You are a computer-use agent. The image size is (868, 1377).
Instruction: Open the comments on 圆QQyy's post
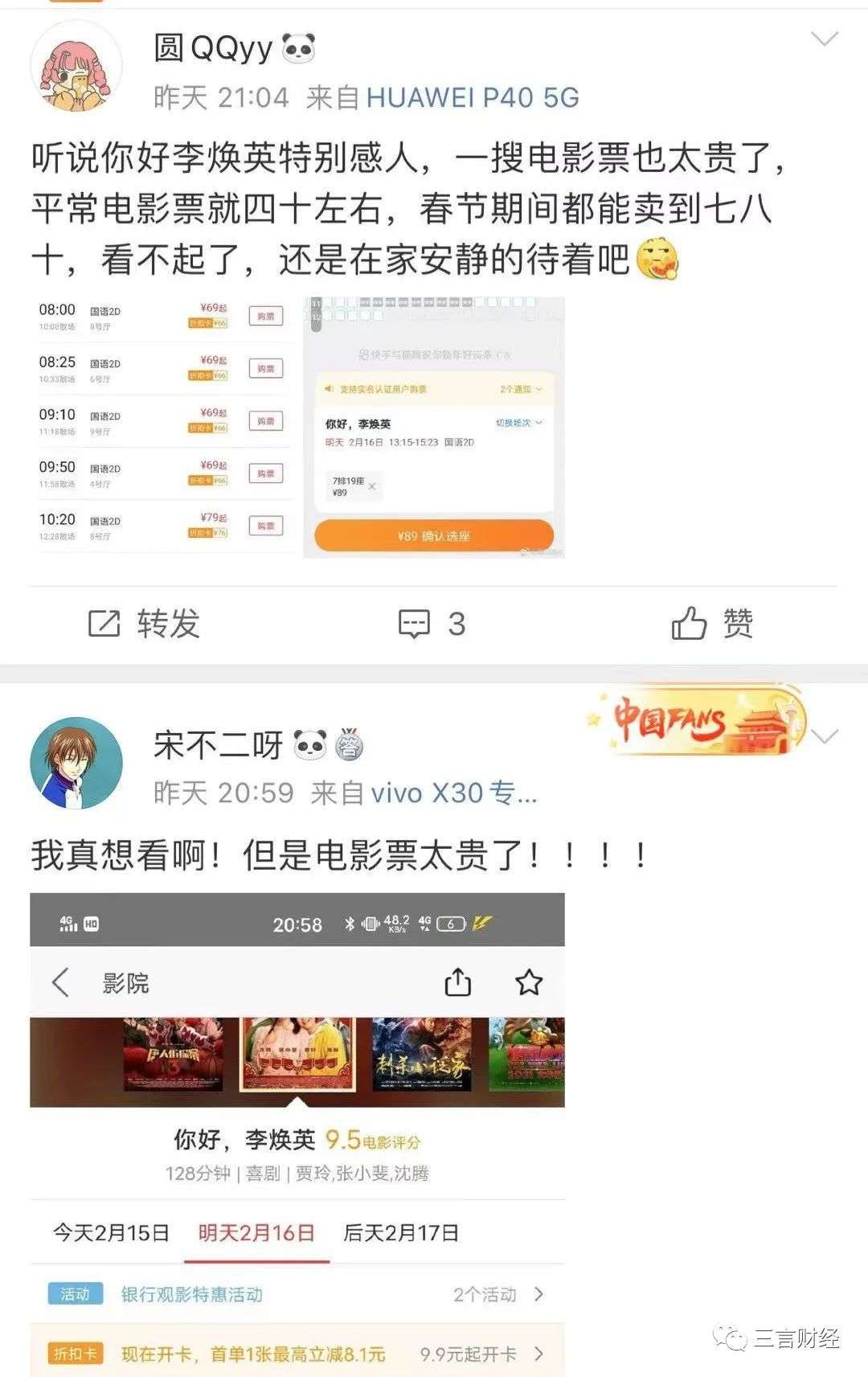click(x=432, y=624)
